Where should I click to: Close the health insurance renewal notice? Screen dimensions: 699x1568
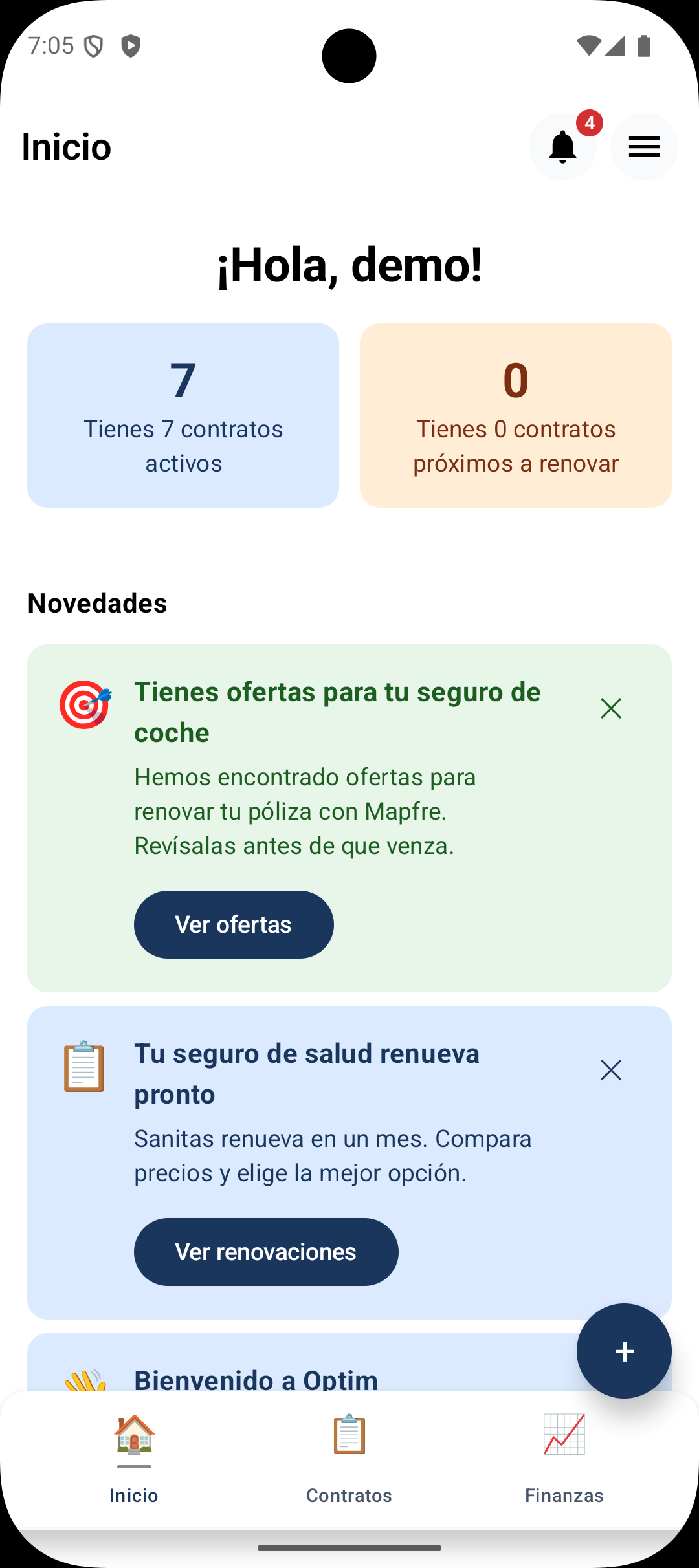[x=611, y=1070]
